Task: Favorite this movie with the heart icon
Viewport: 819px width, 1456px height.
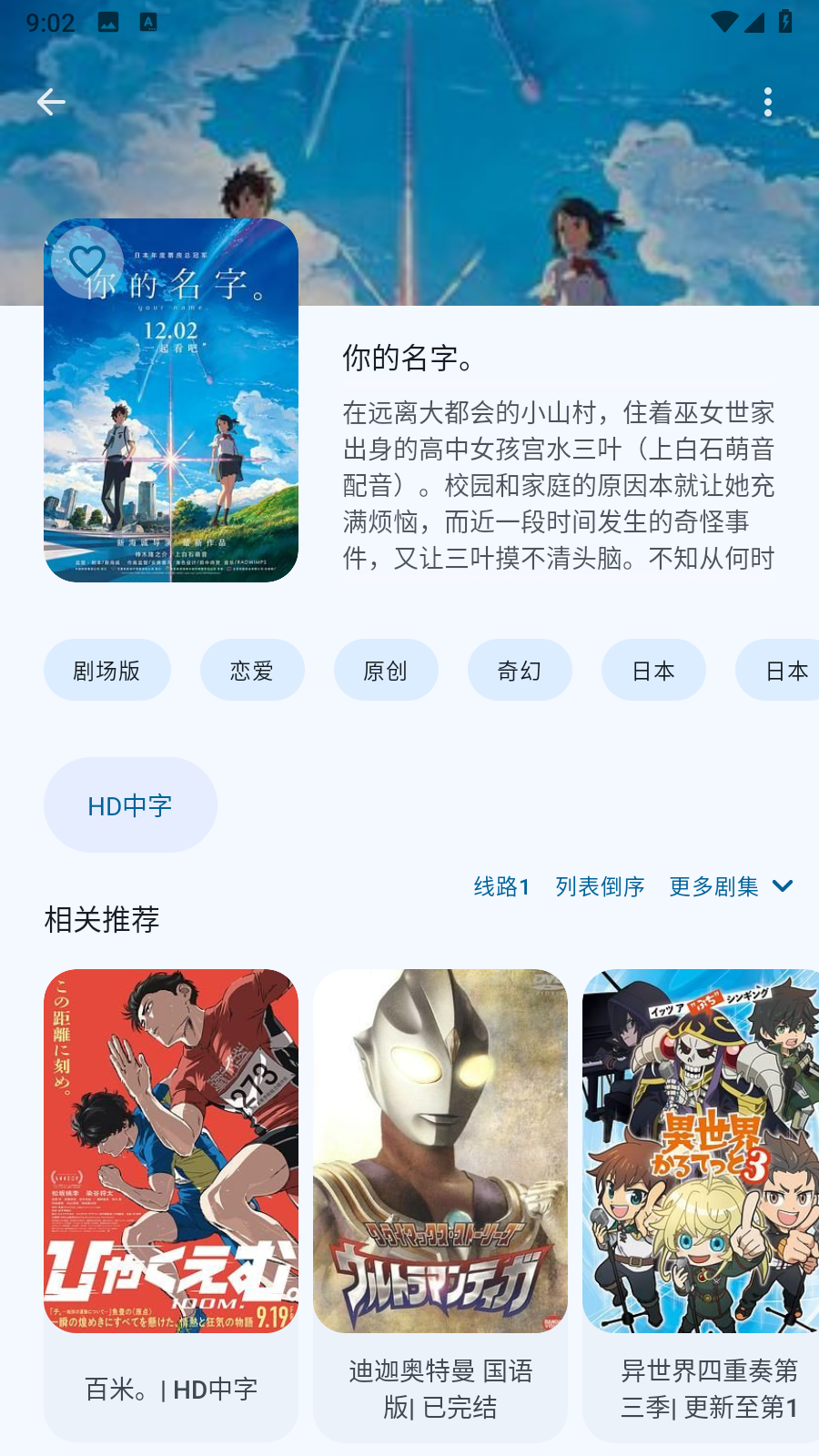Action: point(87,262)
